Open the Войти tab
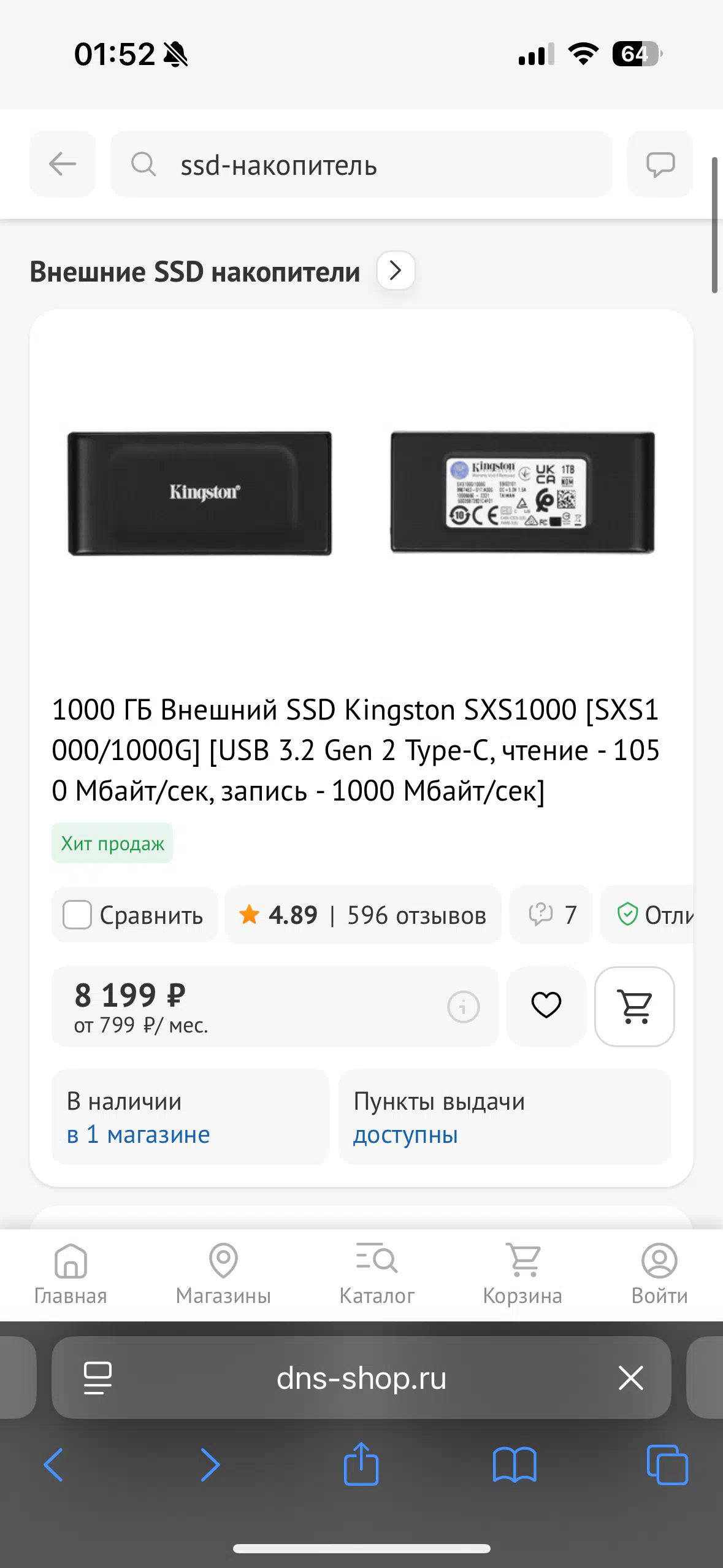 tap(659, 1274)
